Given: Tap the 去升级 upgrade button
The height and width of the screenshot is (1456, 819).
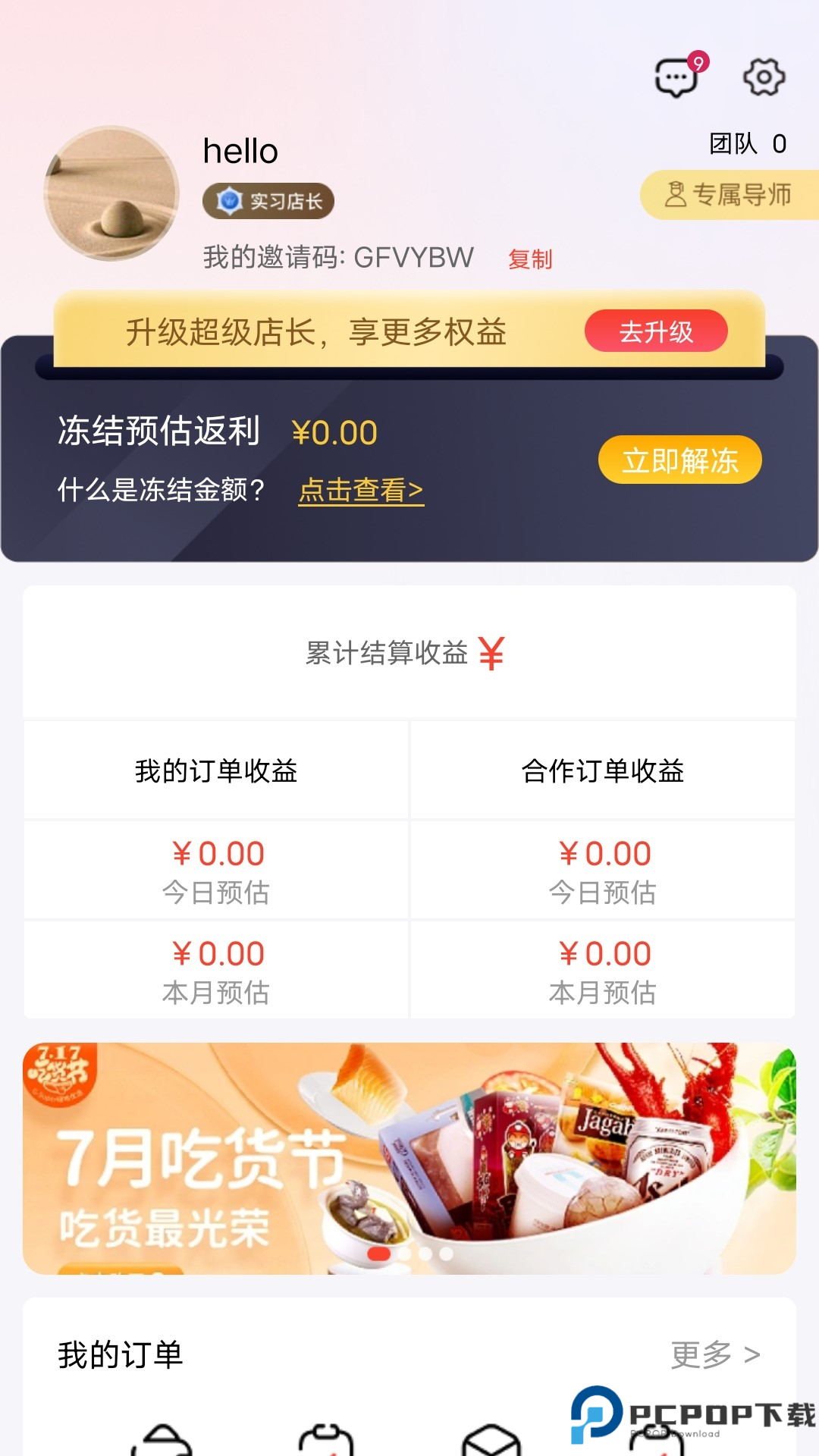Looking at the screenshot, I should (x=657, y=331).
